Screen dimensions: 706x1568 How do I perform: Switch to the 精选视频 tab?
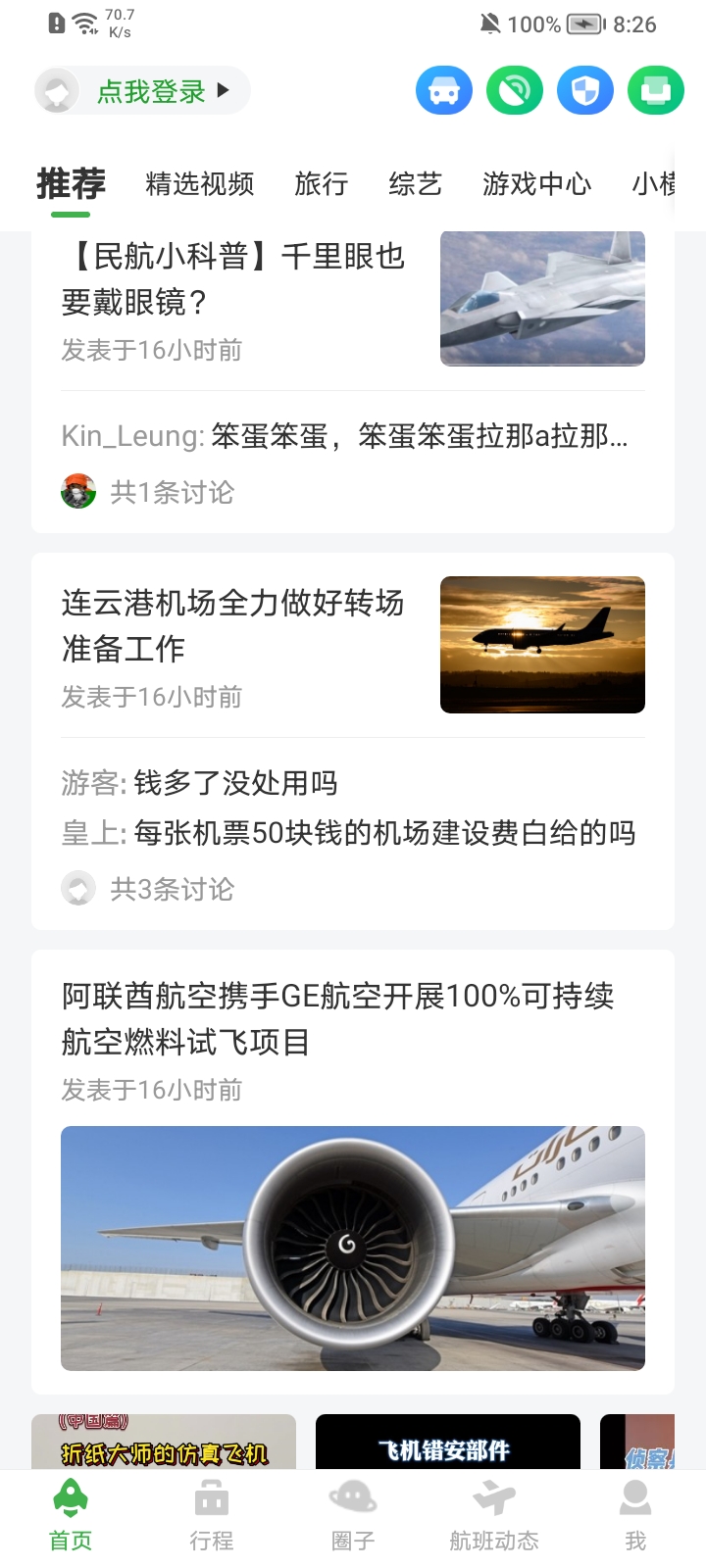click(199, 184)
